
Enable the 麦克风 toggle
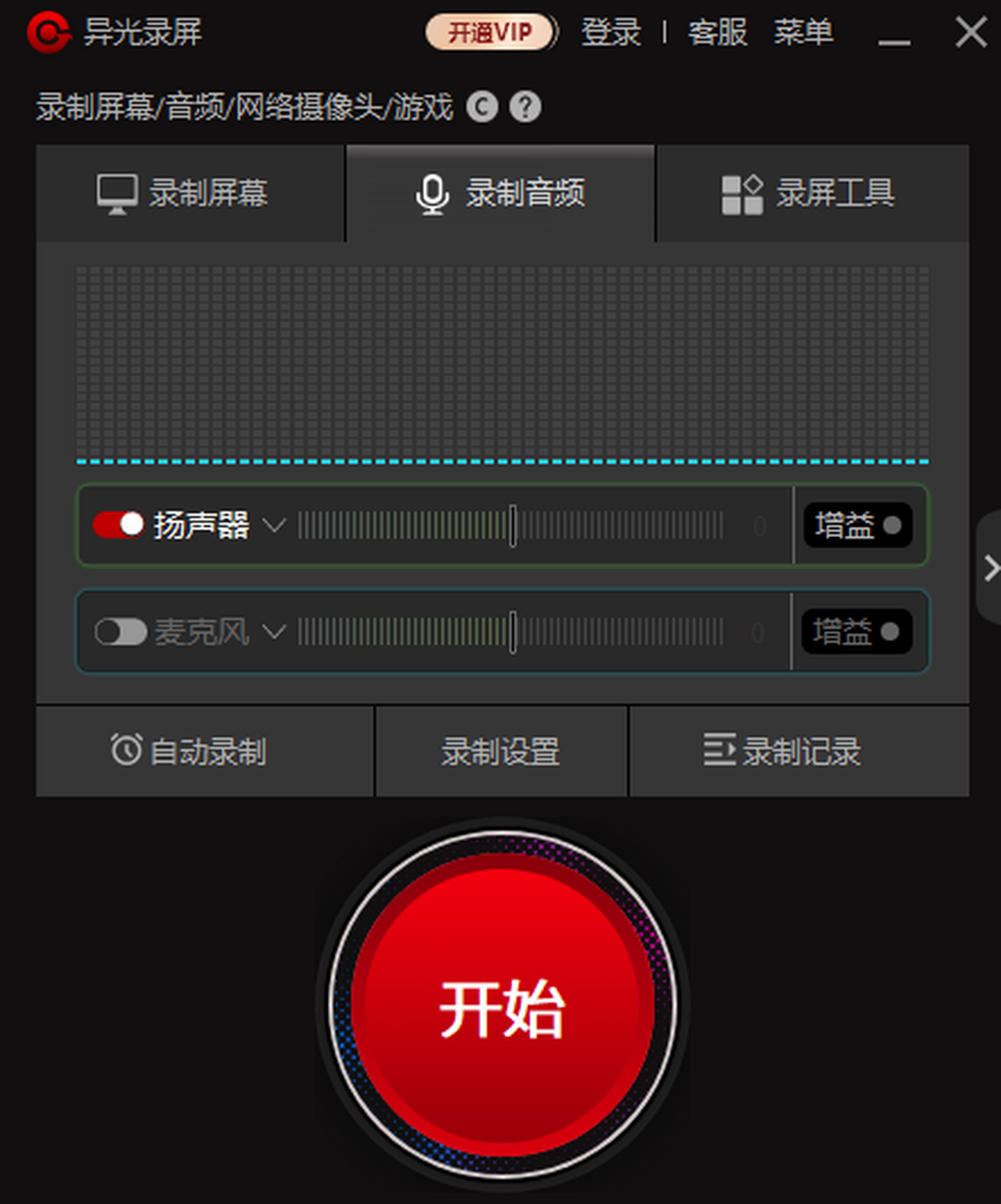[120, 631]
